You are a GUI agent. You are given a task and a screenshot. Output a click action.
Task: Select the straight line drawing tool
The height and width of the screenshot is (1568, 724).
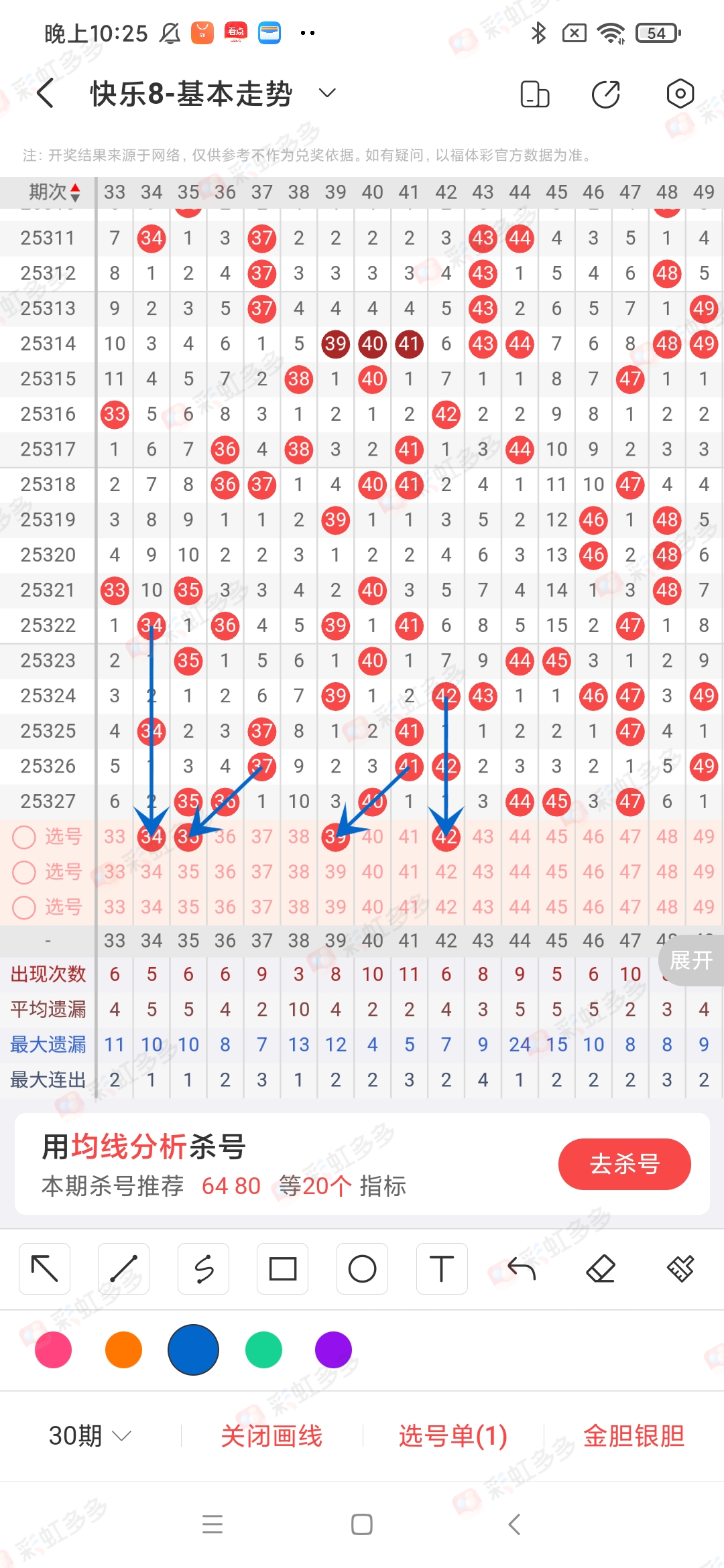123,1268
